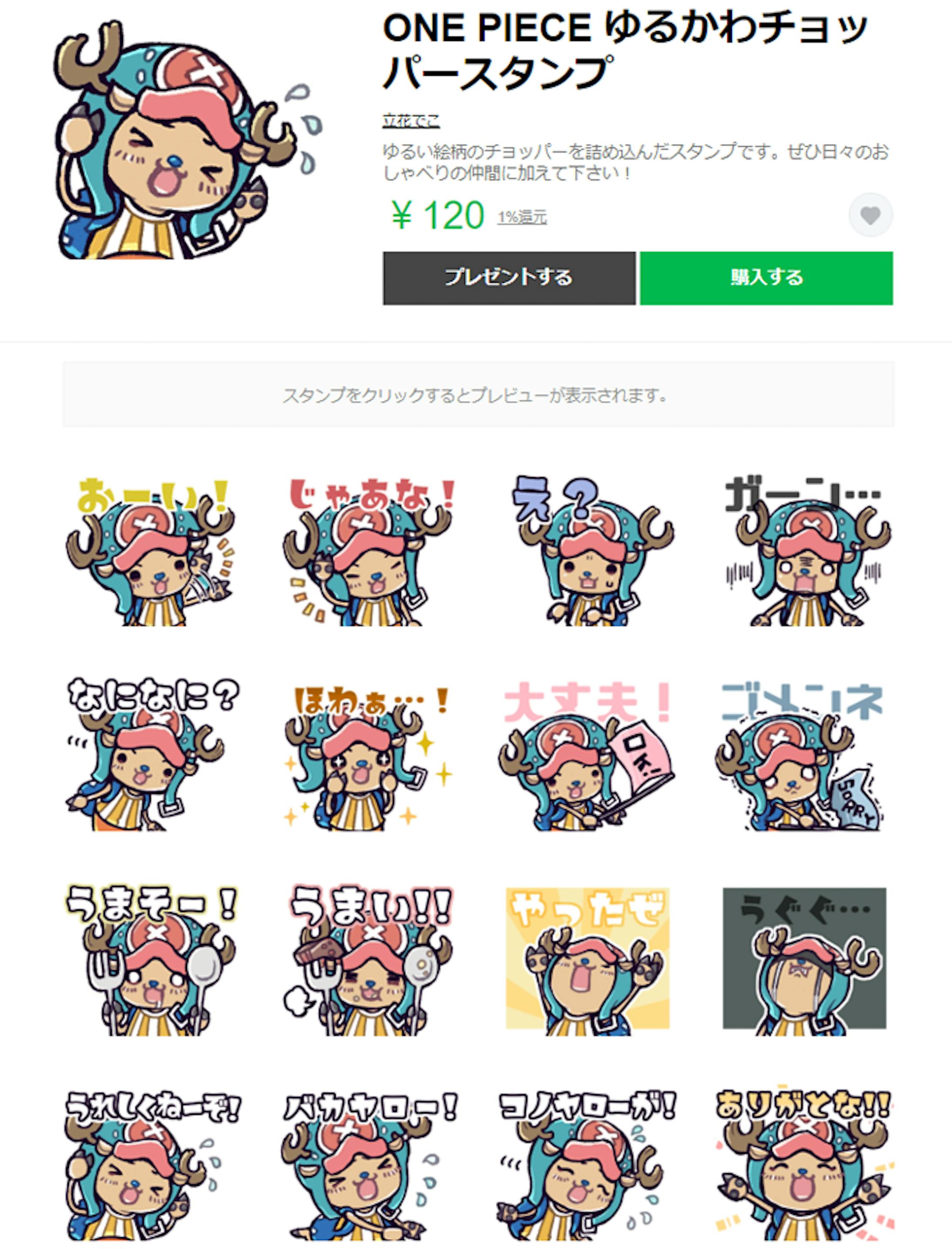Click the green 購入する purchase button
The height and width of the screenshot is (1249, 952).
click(x=766, y=277)
